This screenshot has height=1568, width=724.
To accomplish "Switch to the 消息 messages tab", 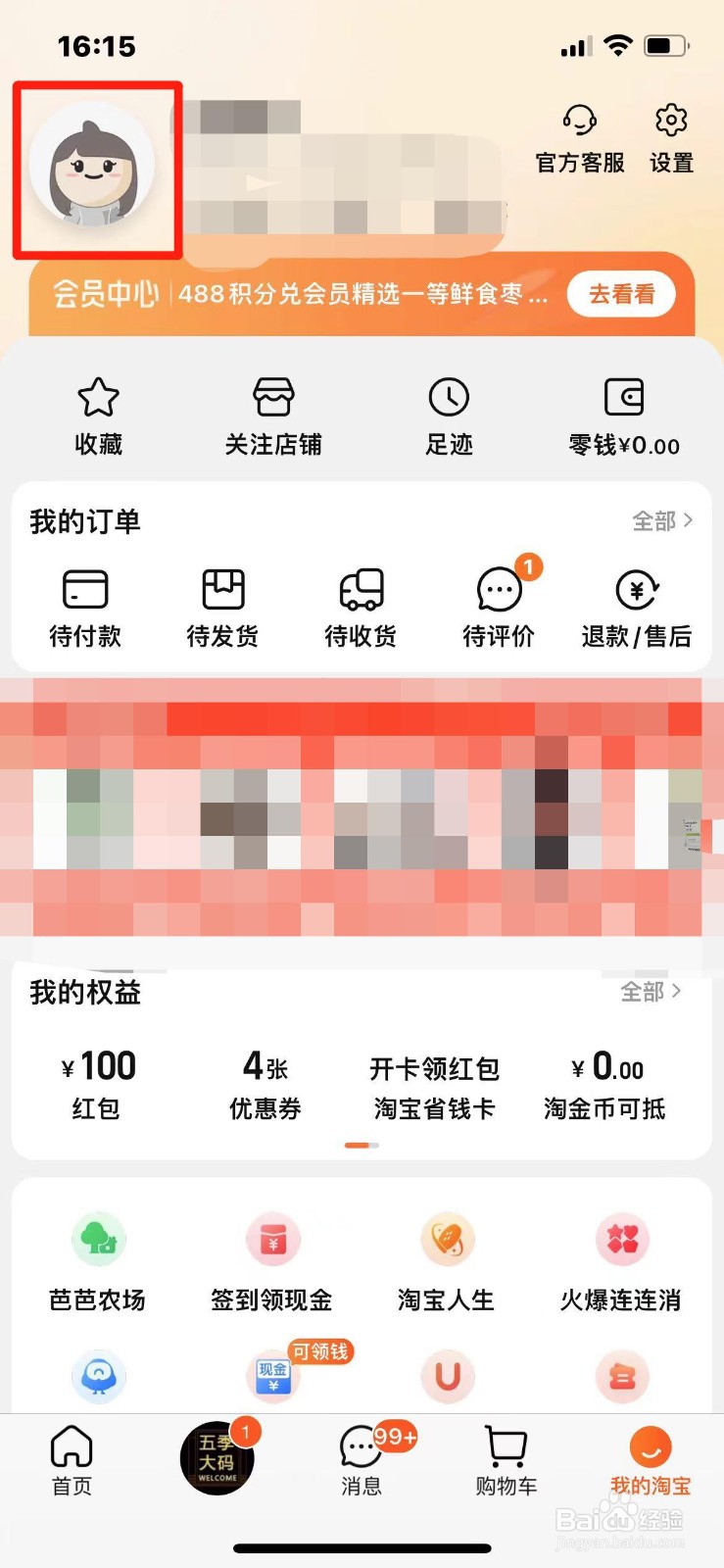I will click(x=361, y=1460).
